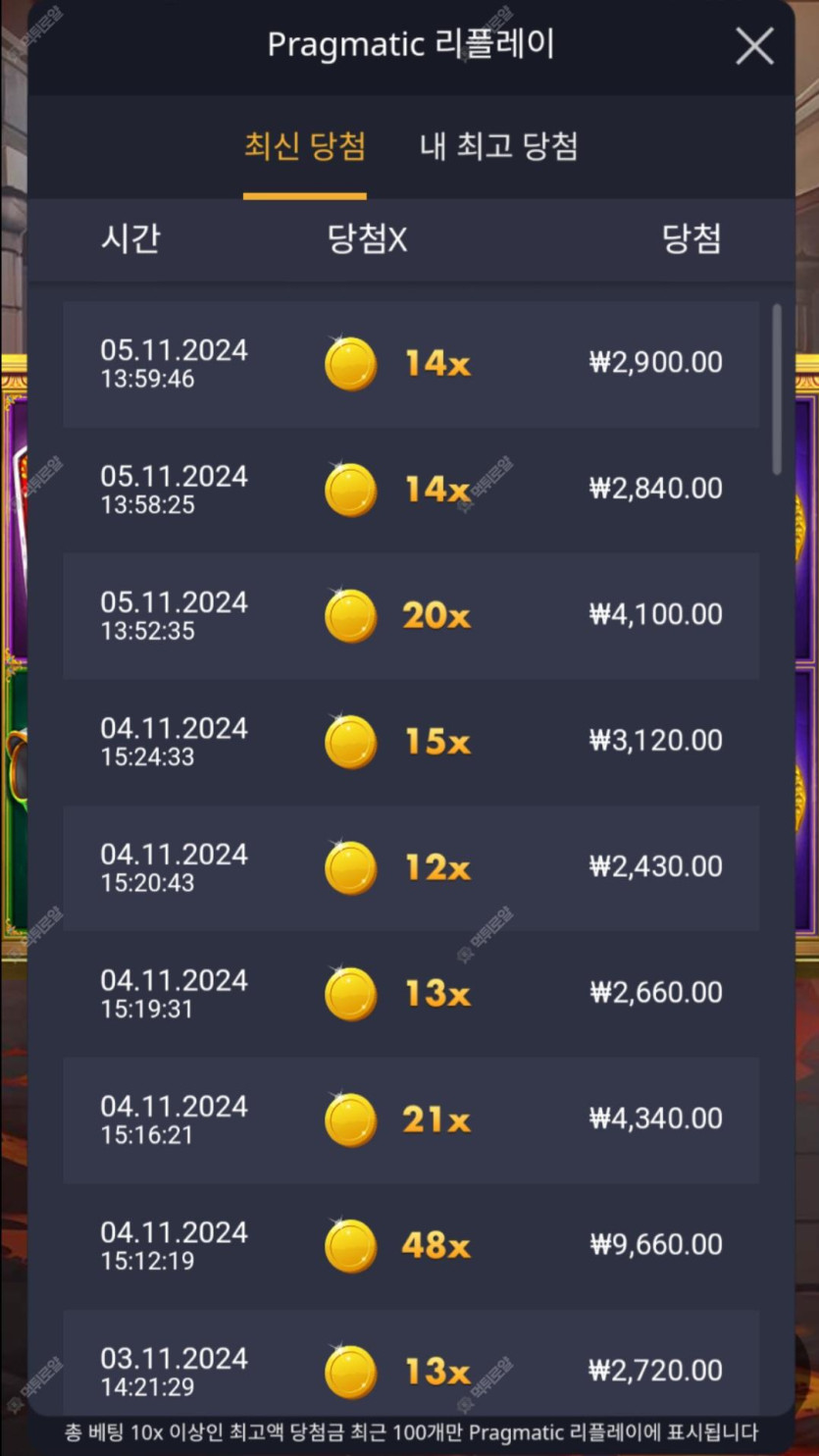The height and width of the screenshot is (1456, 819).
Task: Close the Pragmatic replay dialog
Action: point(754,46)
